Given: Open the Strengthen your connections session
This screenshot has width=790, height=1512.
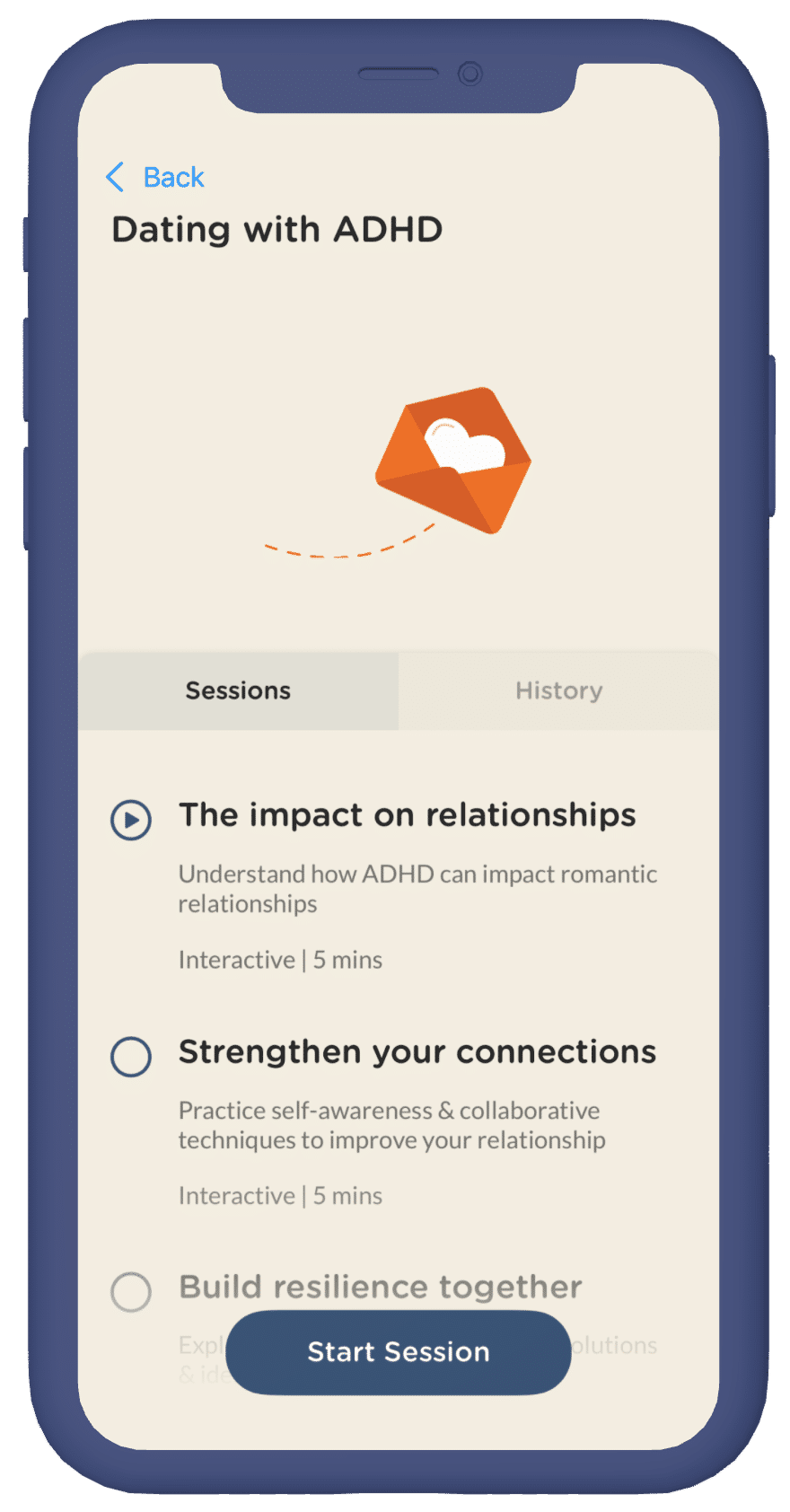Looking at the screenshot, I should pos(417,1052).
